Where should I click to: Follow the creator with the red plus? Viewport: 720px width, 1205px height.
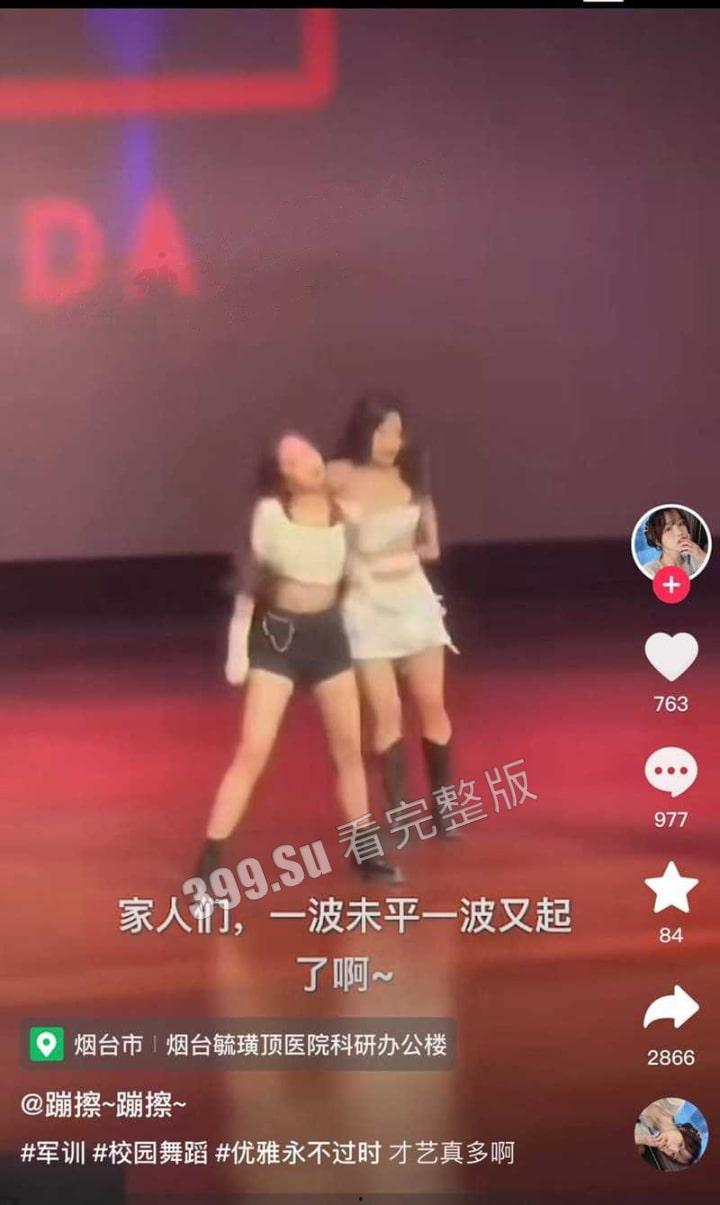point(671,586)
